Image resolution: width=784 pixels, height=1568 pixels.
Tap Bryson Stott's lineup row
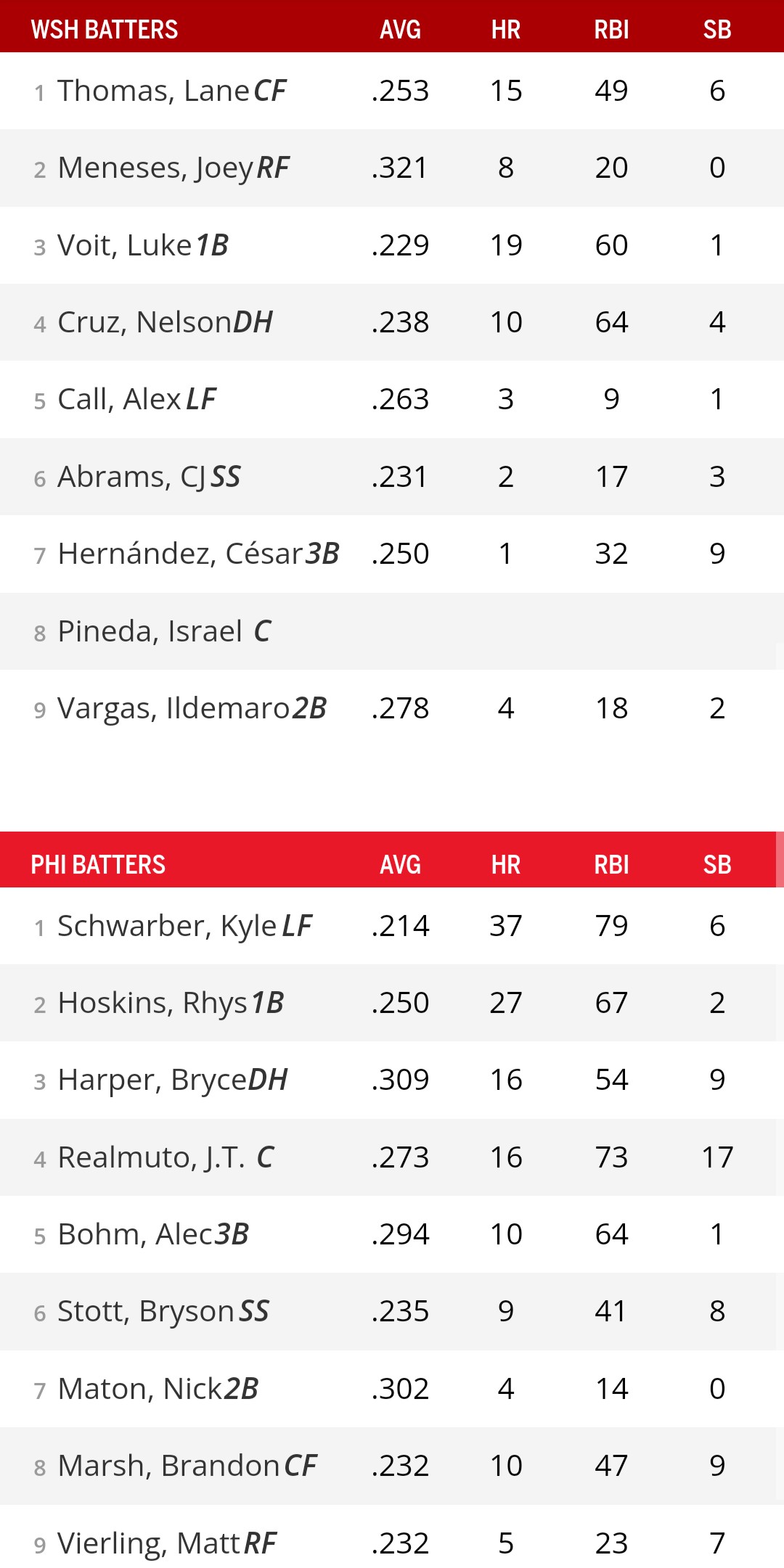tap(146, 1312)
